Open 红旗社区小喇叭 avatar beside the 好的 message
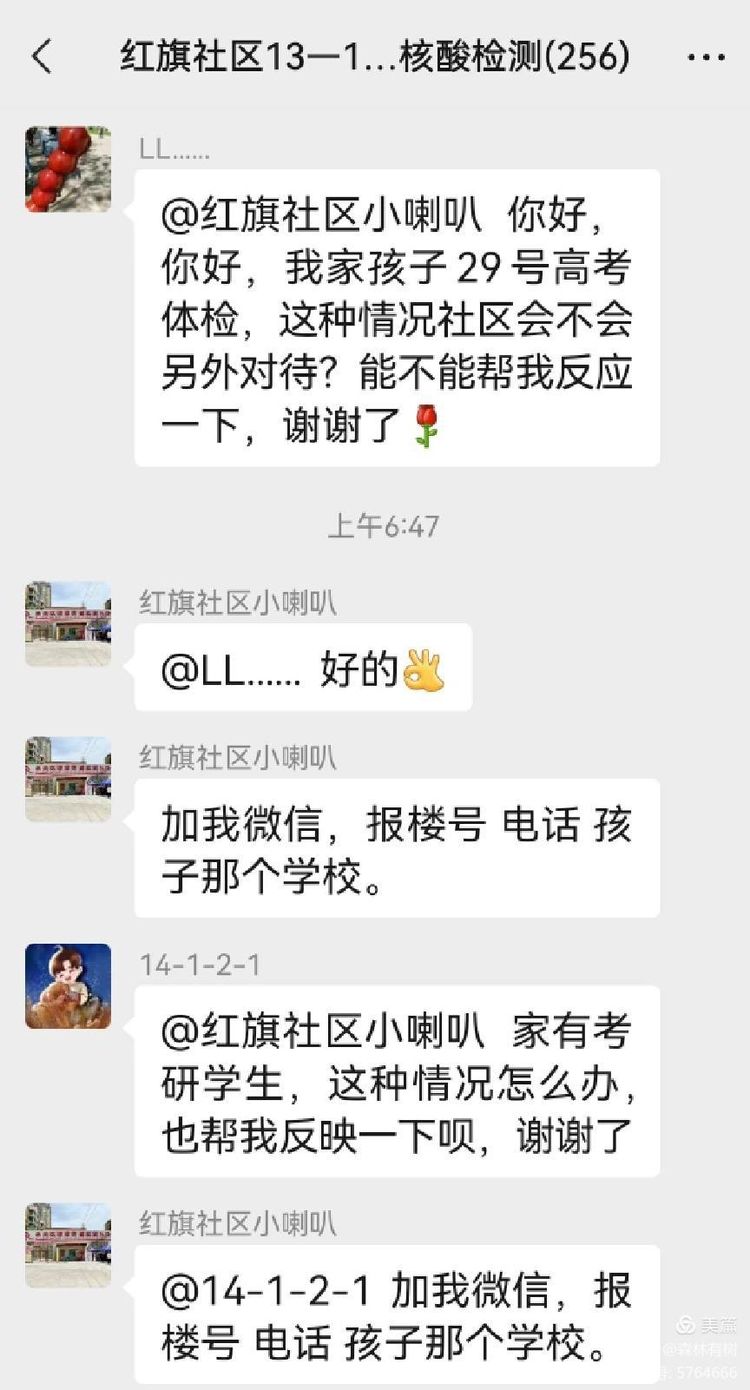 pyautogui.click(x=68, y=624)
